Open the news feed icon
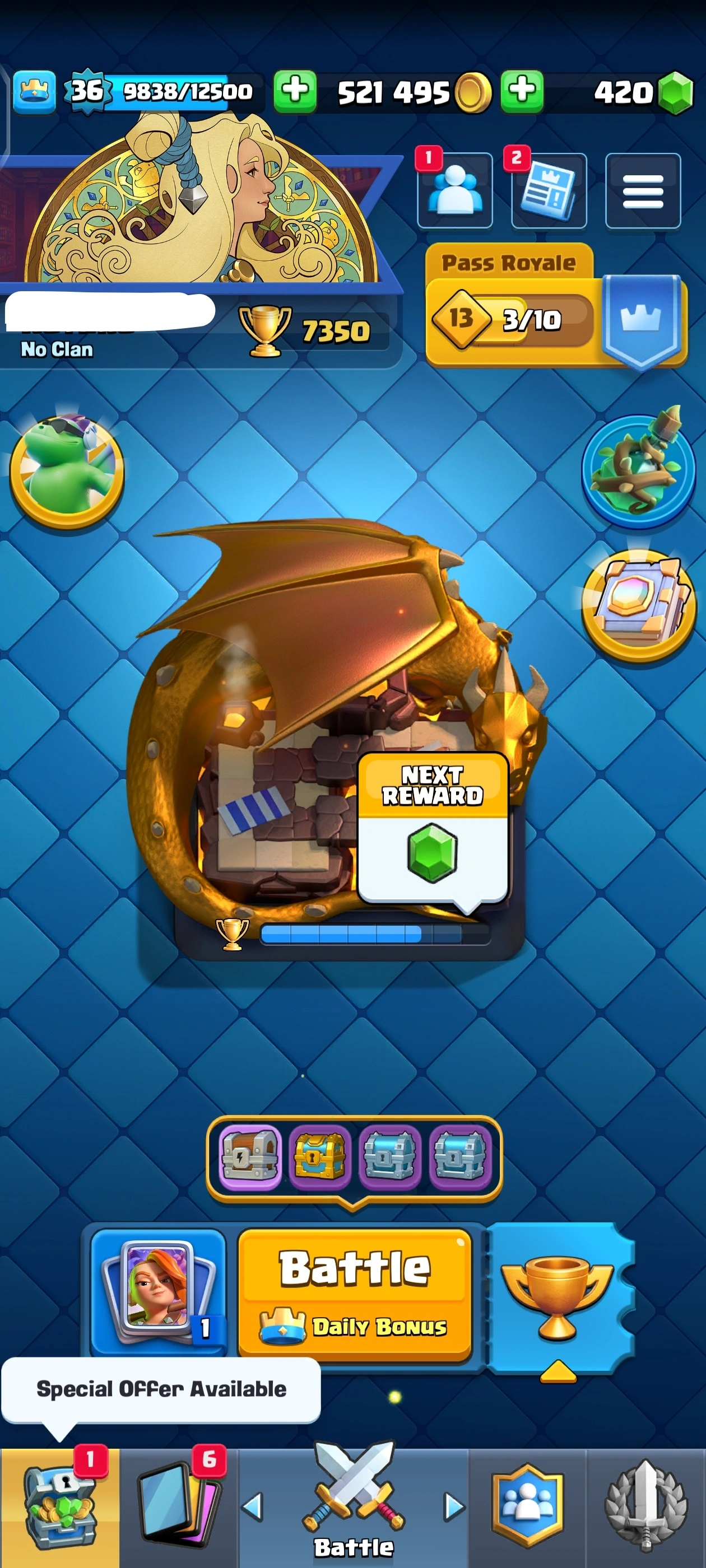The width and height of the screenshot is (706, 1568). pyautogui.click(x=549, y=191)
